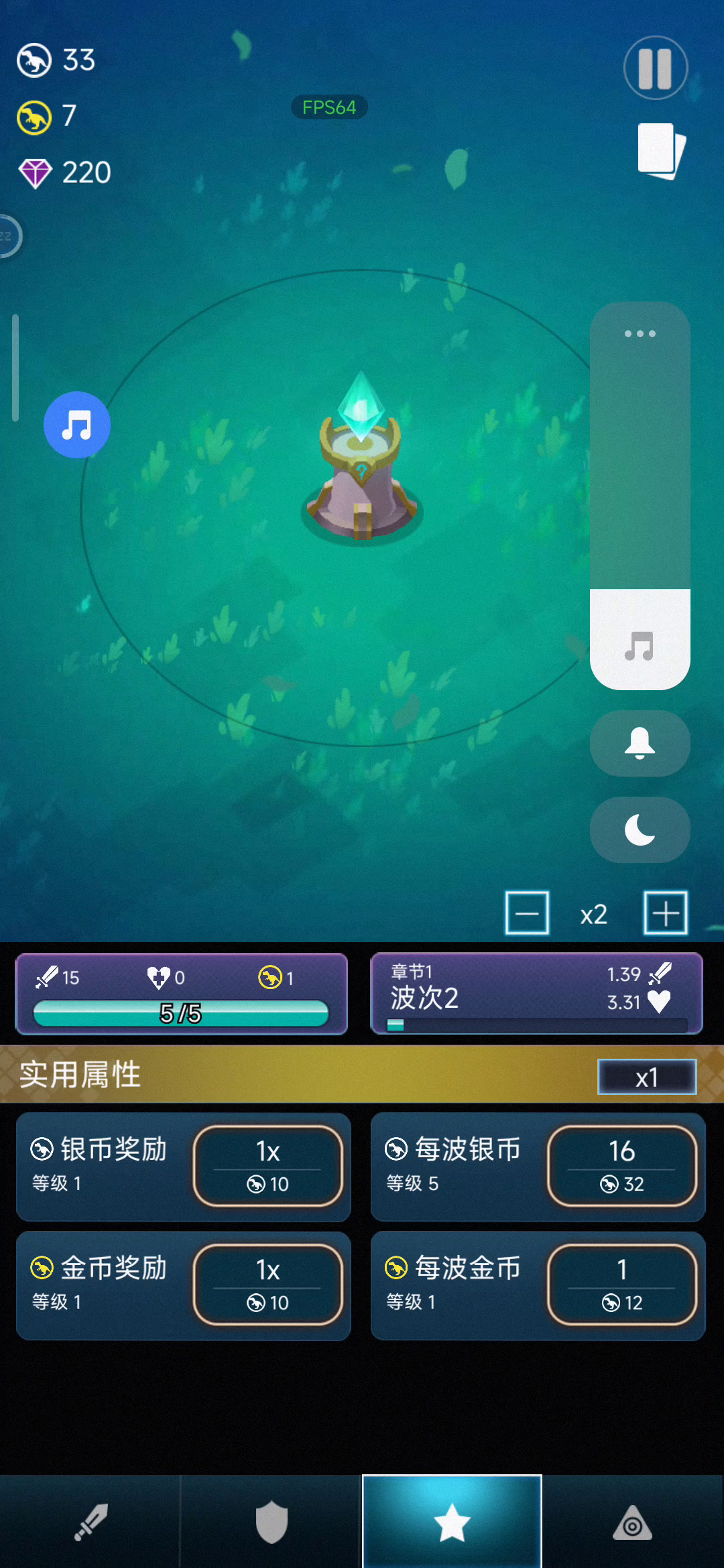Open the triangle eye tab

coord(633,1521)
